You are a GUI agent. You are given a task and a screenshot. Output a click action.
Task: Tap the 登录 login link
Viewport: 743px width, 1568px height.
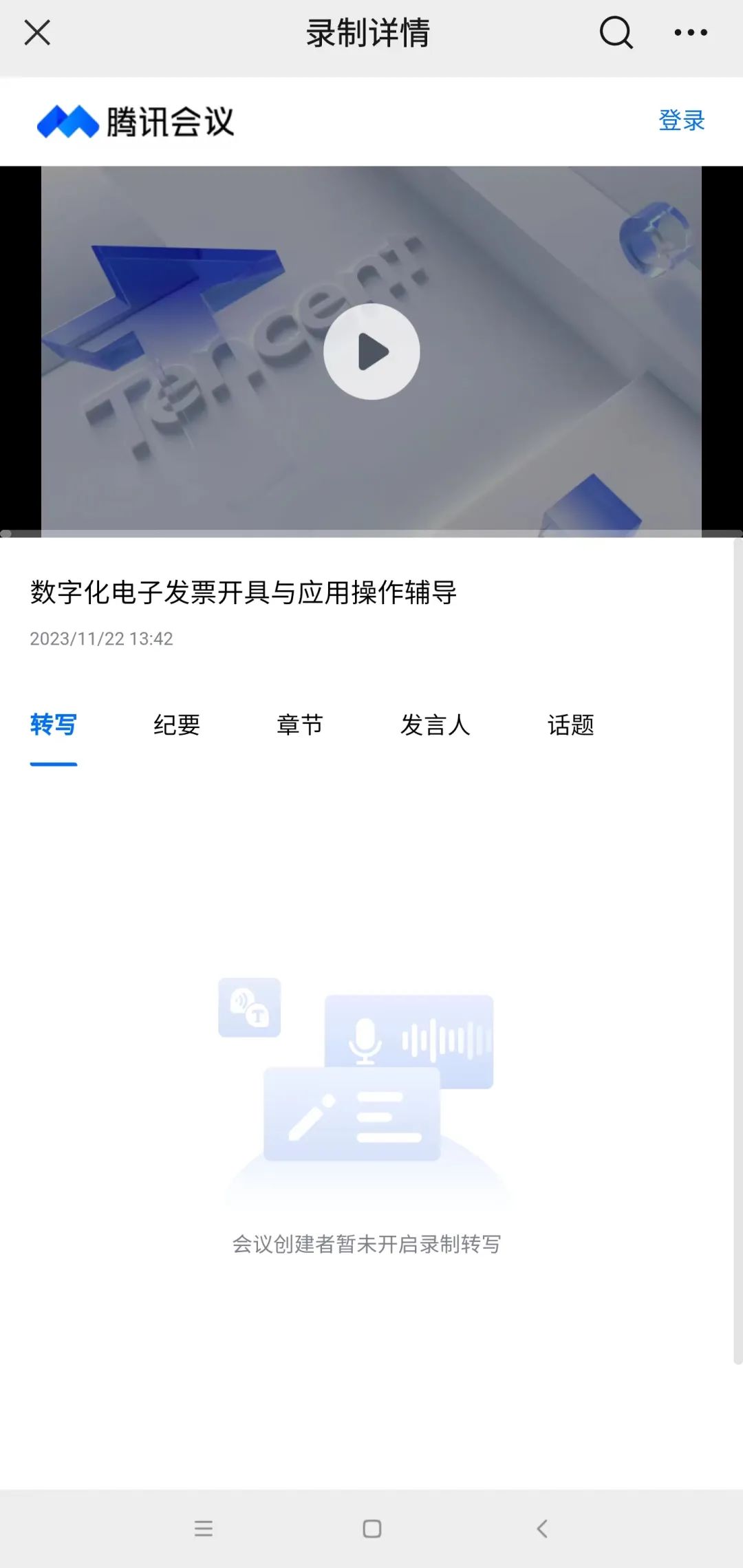pyautogui.click(x=682, y=120)
